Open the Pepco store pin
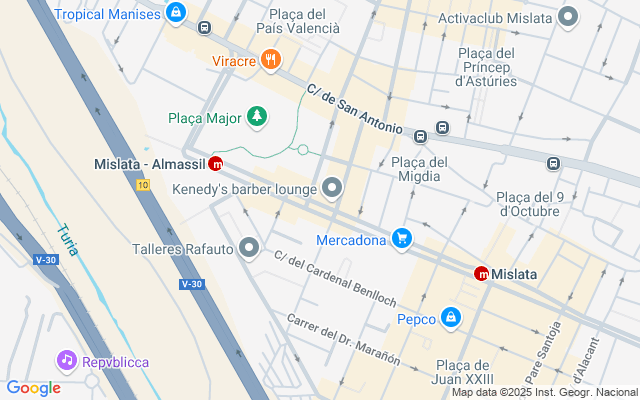Screen dimensions: 640x400 coord(451,317)
